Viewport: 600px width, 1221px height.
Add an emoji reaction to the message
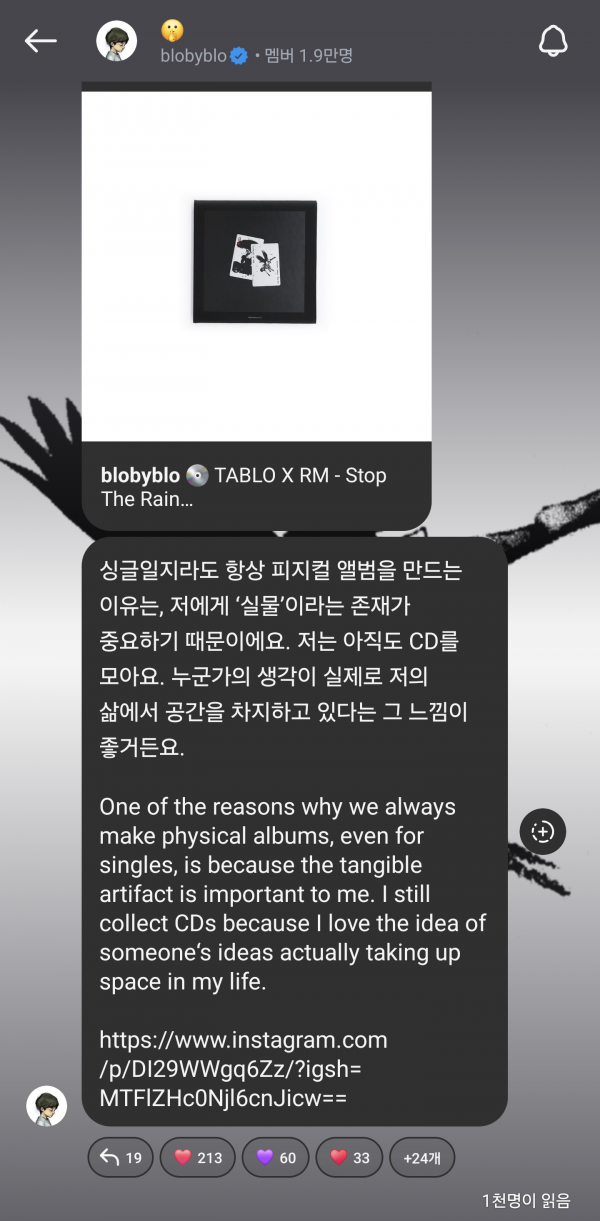click(543, 832)
